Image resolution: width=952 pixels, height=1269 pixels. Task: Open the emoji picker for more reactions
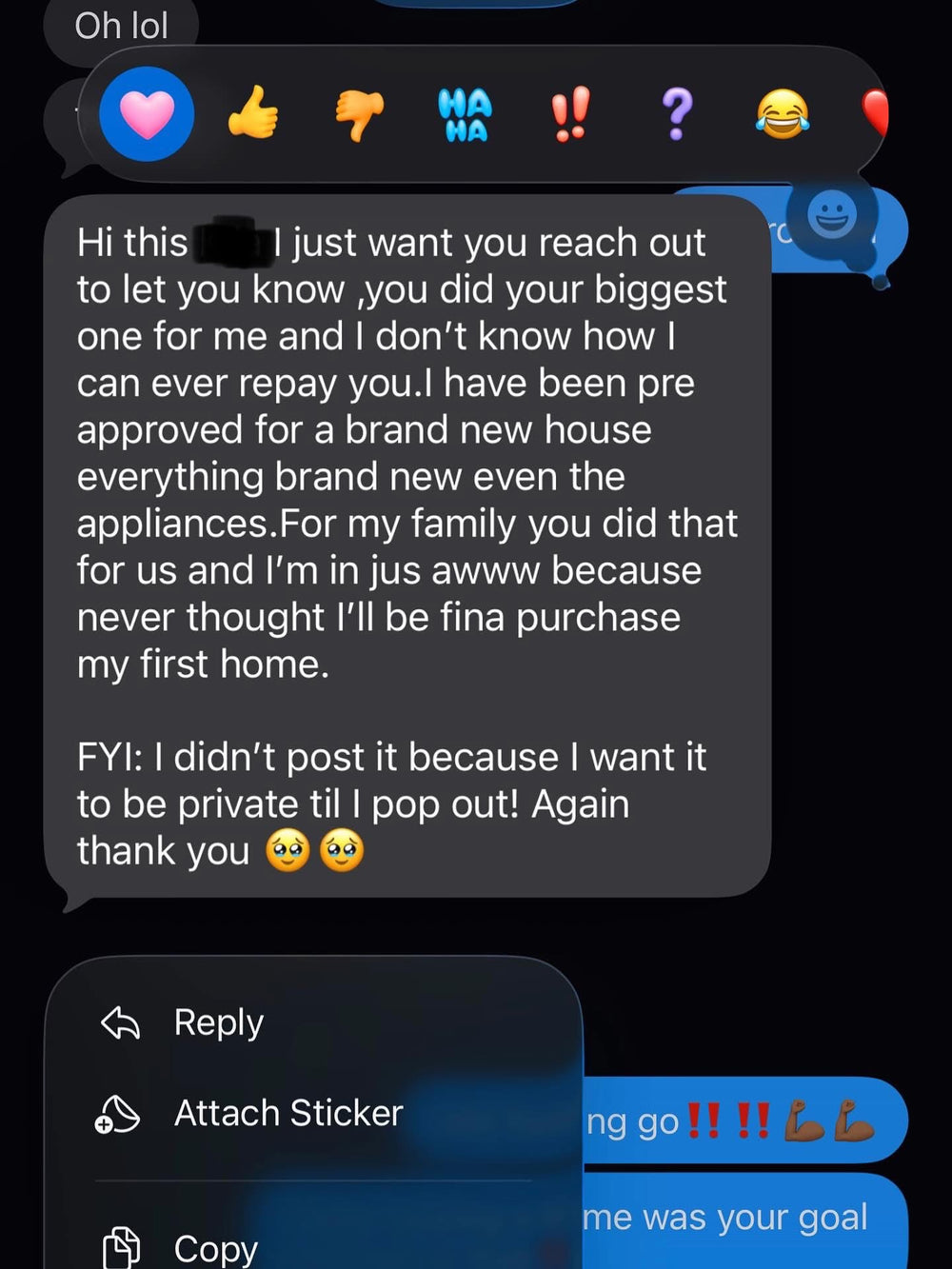pos(833,216)
